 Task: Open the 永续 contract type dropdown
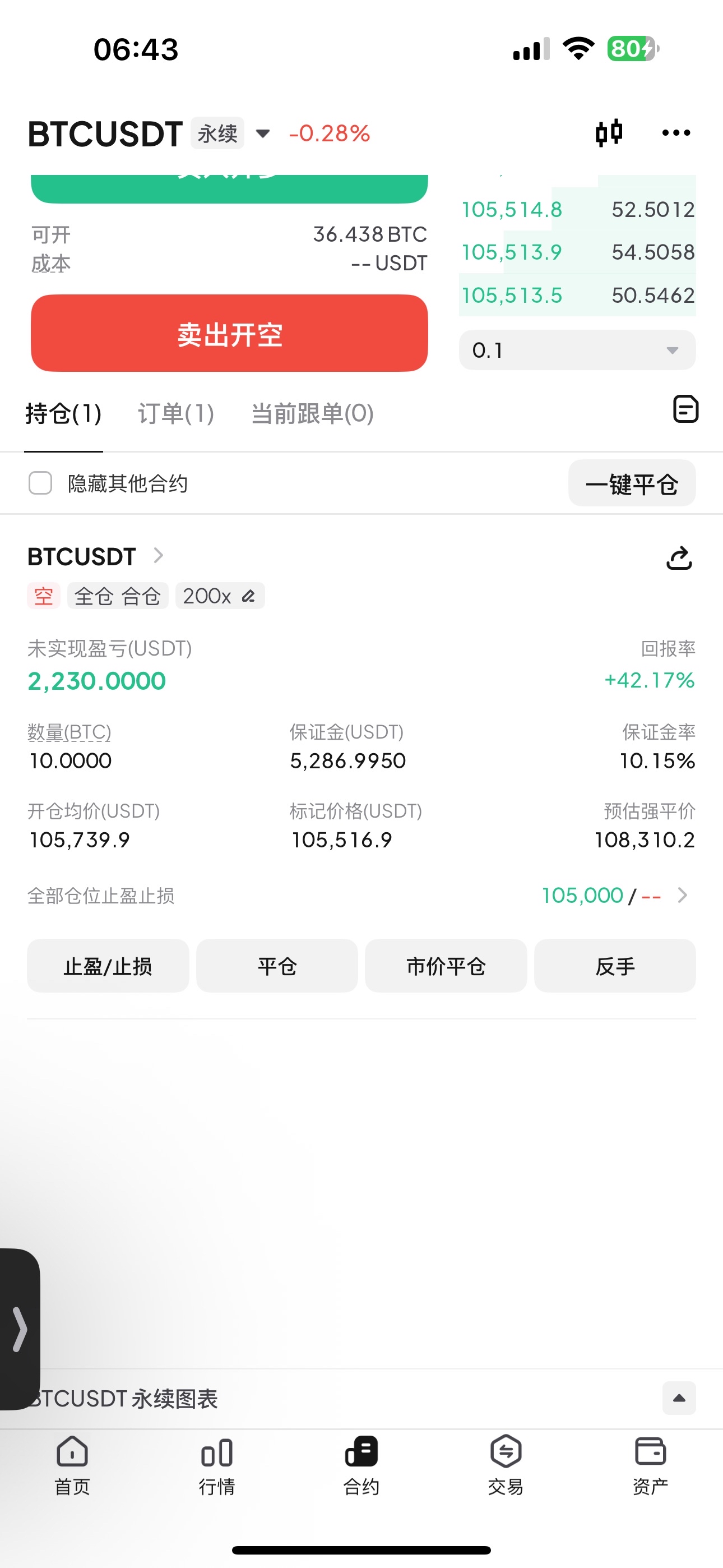tap(231, 133)
